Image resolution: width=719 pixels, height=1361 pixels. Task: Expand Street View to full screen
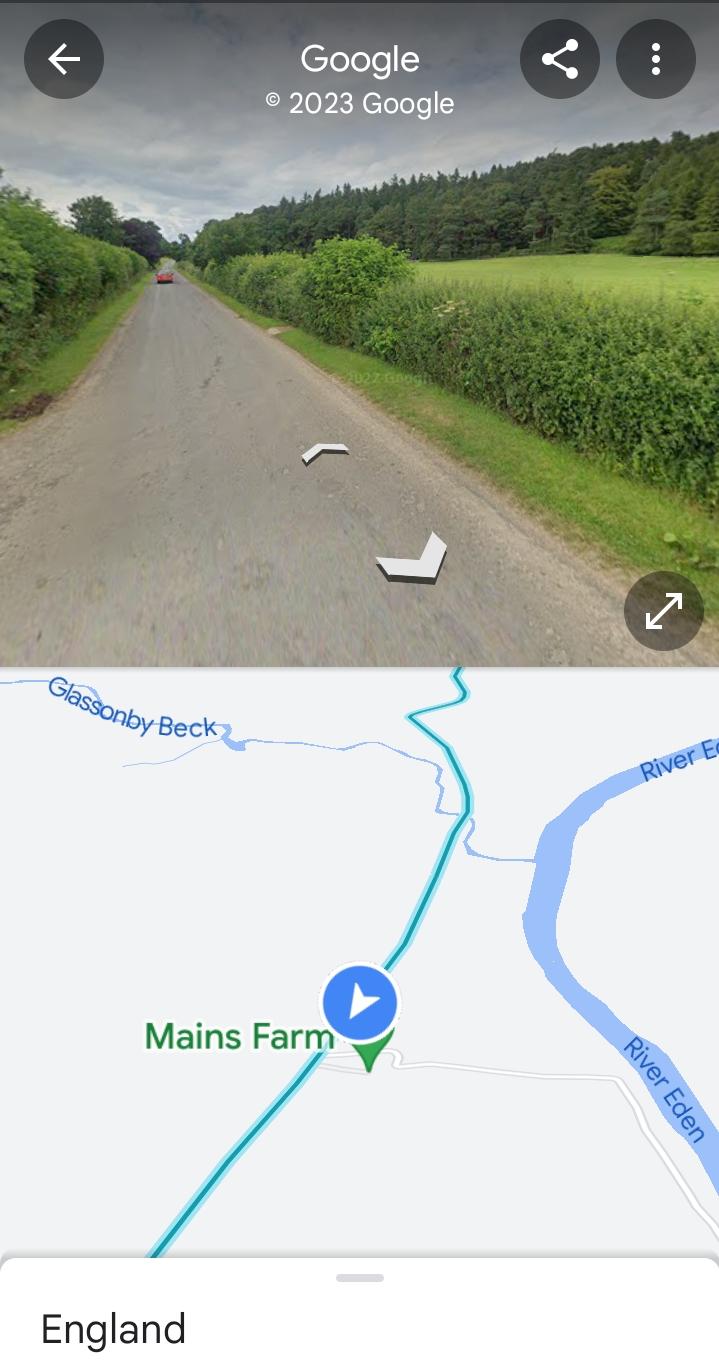663,611
